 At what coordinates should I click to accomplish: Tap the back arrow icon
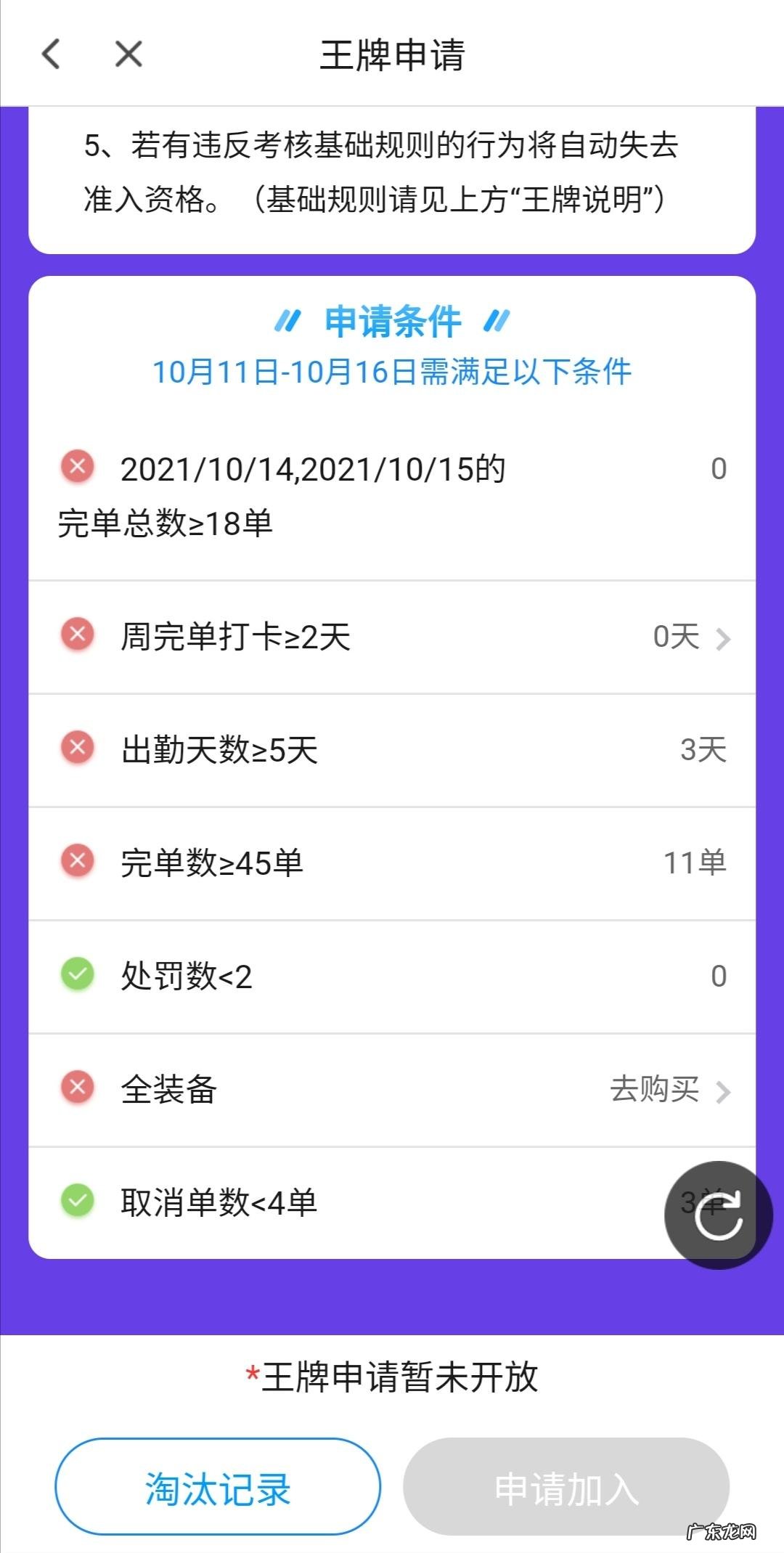pos(49,54)
